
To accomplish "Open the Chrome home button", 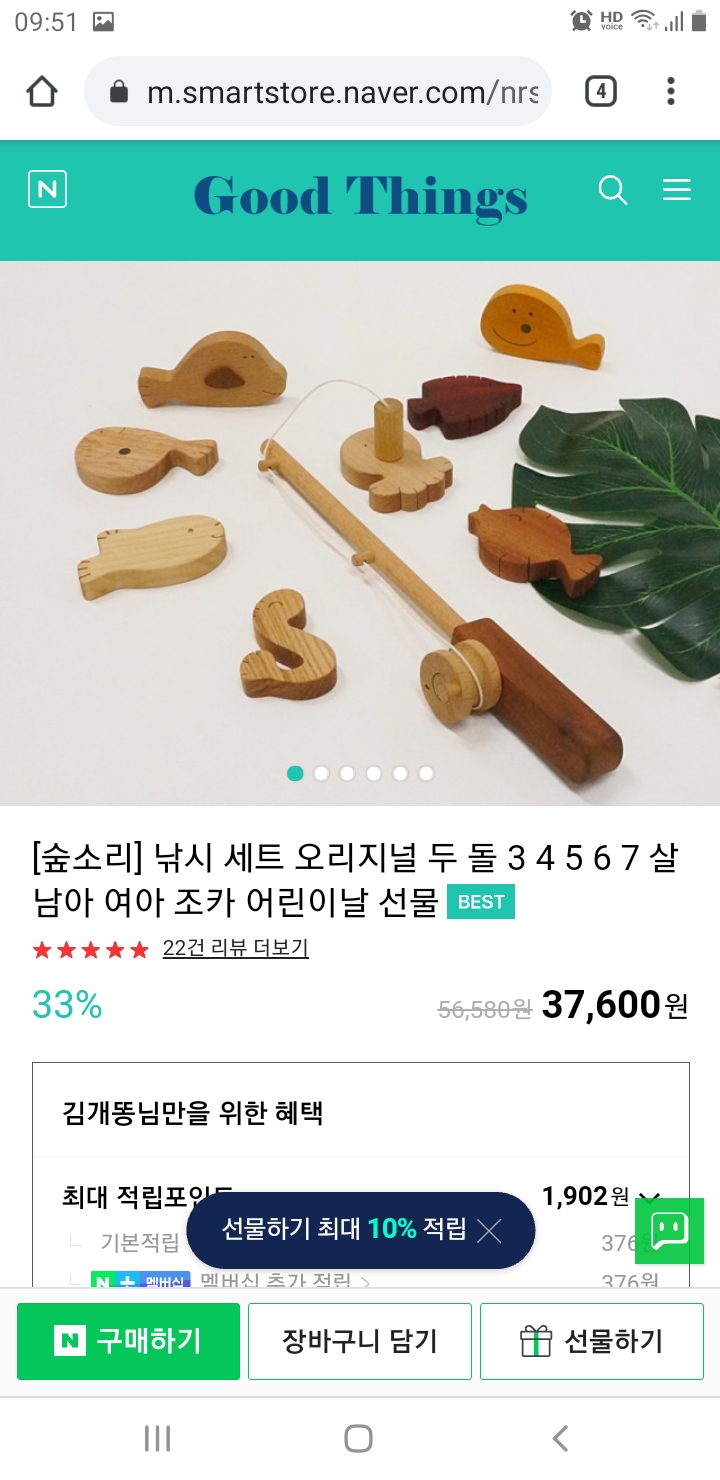I will [x=42, y=92].
